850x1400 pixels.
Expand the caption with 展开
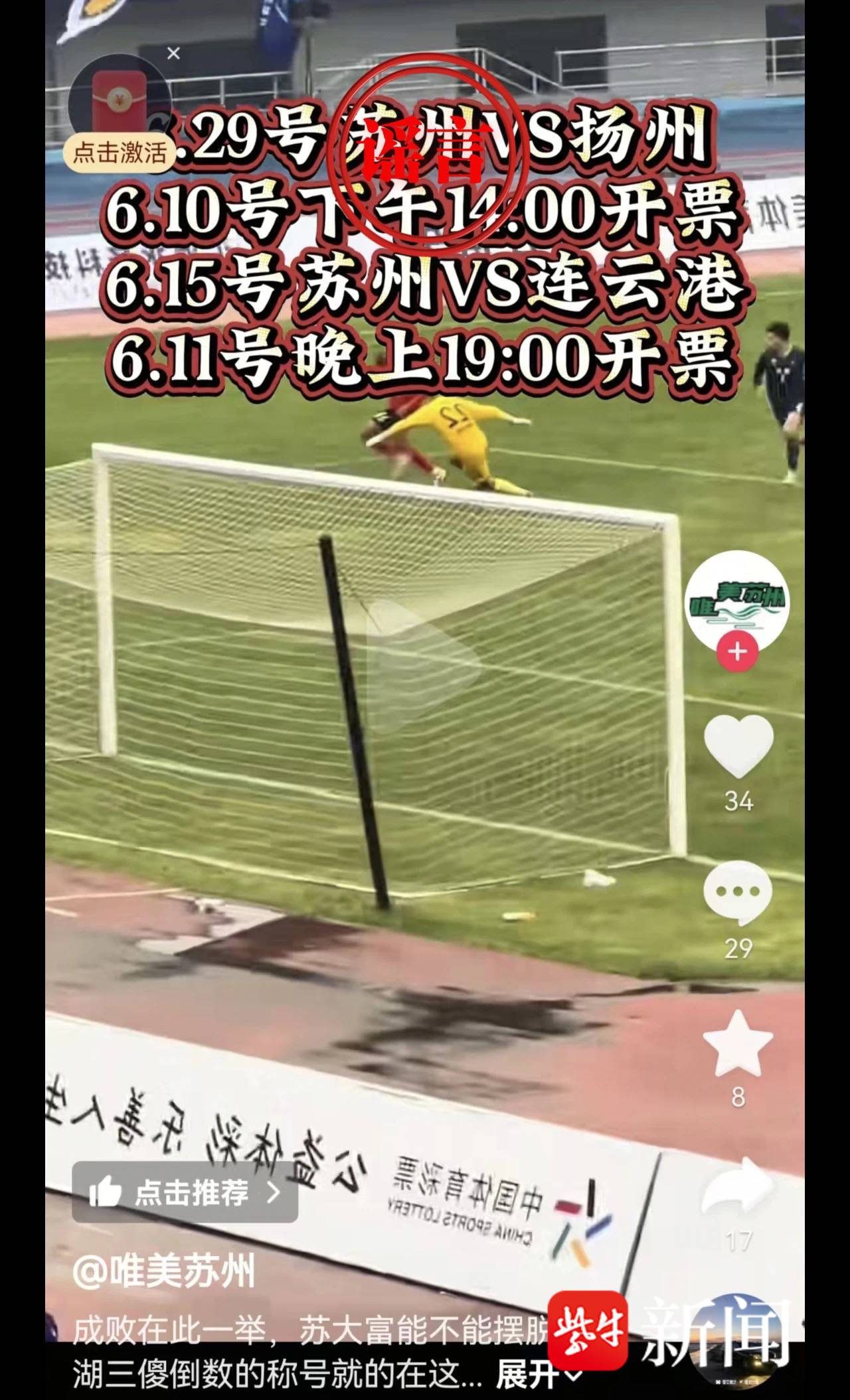(x=531, y=1376)
